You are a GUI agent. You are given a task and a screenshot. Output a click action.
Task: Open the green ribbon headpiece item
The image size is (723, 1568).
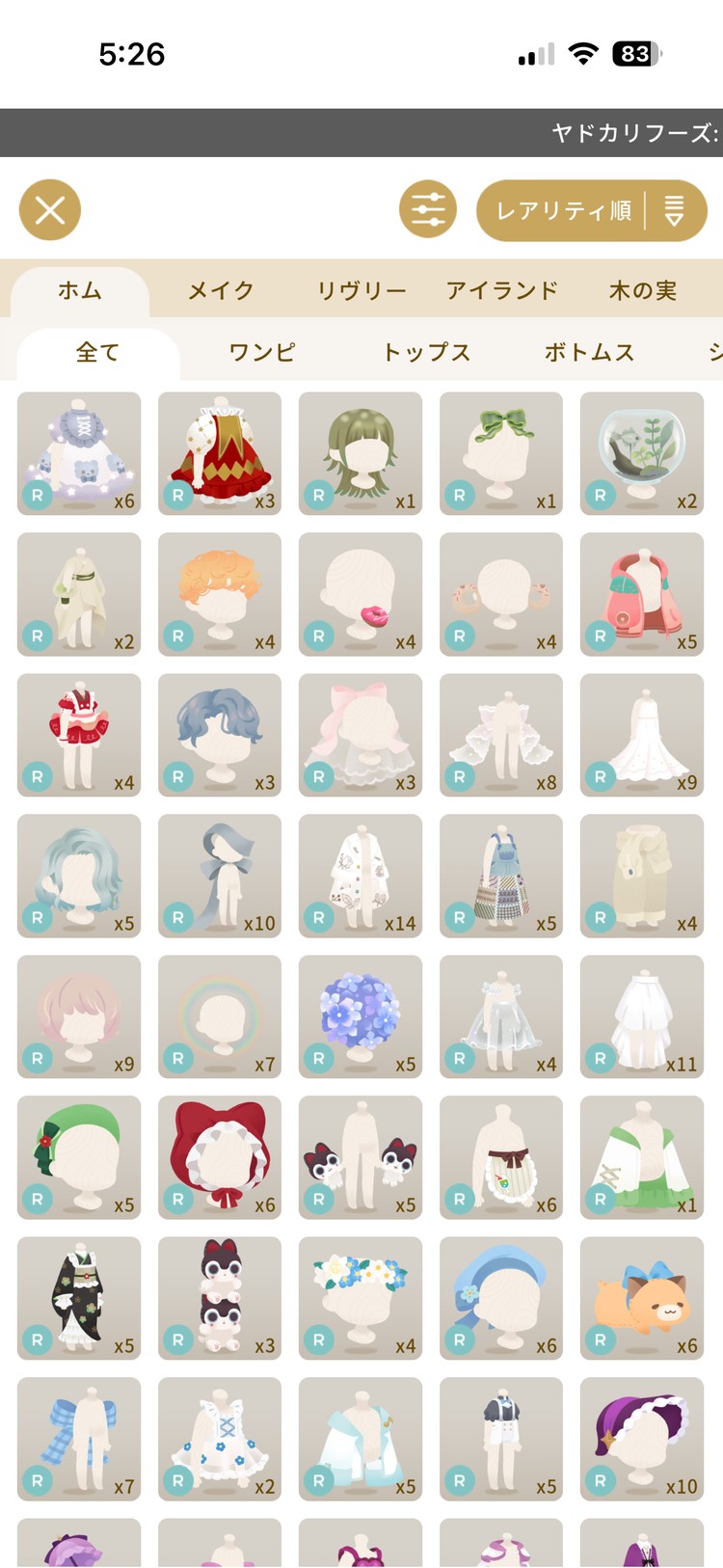pyautogui.click(x=501, y=453)
